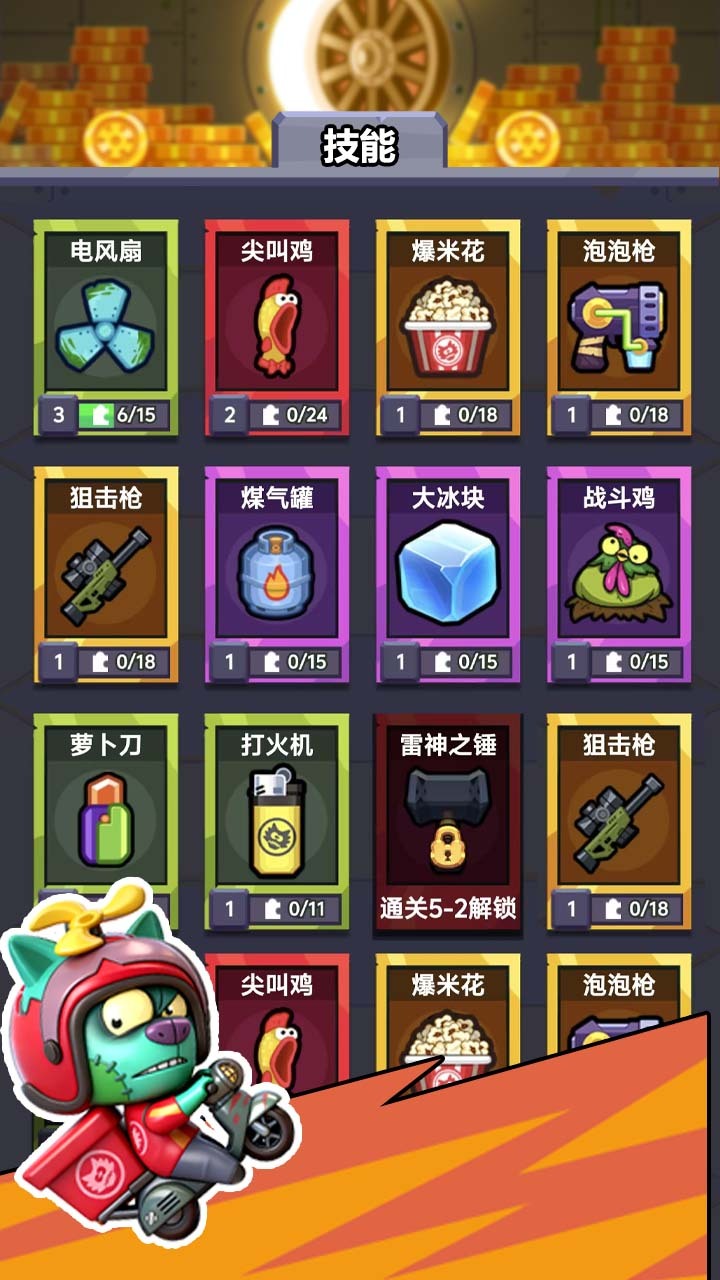Select the 电风扇 (electric fan) skill icon

106,325
